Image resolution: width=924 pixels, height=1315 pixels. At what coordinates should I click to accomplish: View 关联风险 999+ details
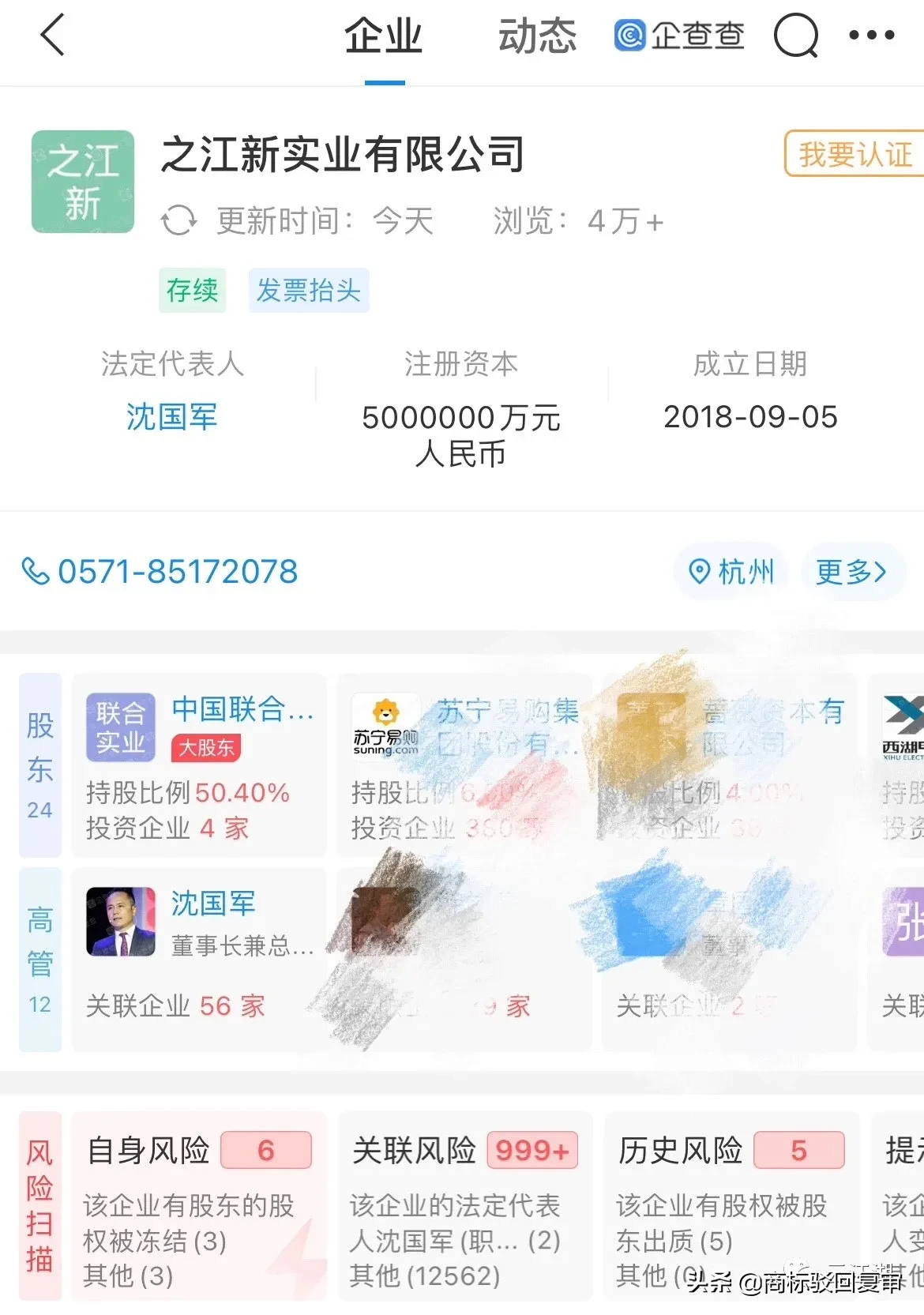click(464, 1204)
